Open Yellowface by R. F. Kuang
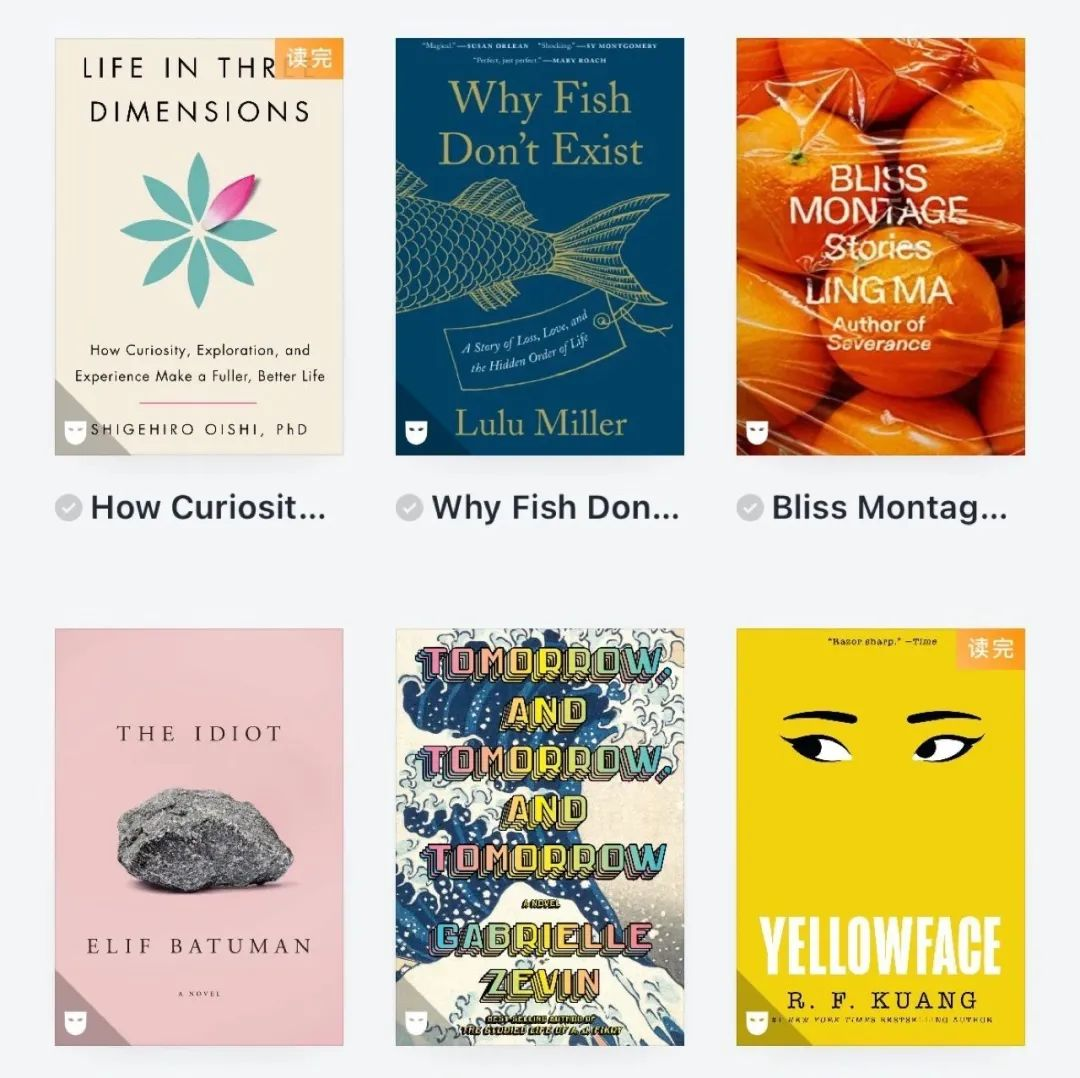Image resolution: width=1080 pixels, height=1078 pixels. point(880,837)
